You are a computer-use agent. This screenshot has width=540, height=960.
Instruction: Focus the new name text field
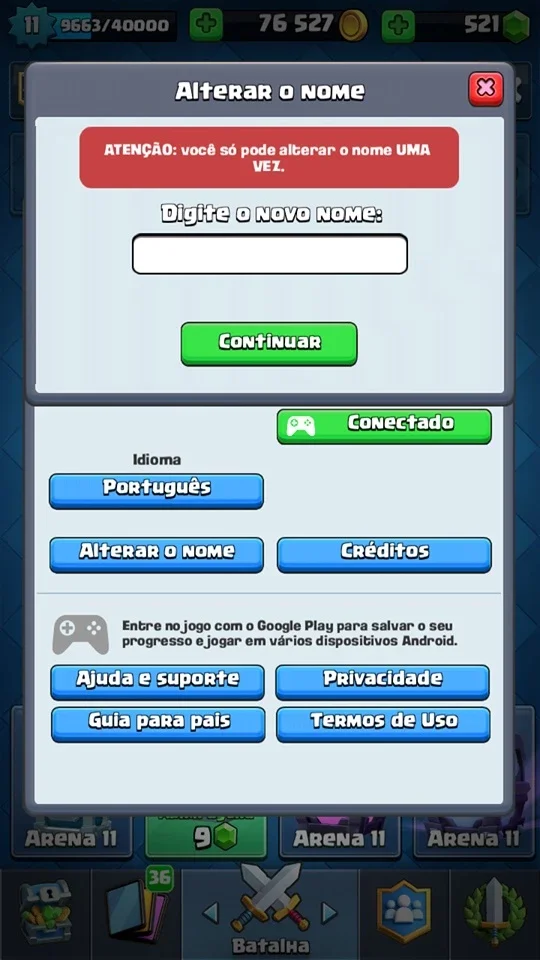[269, 254]
